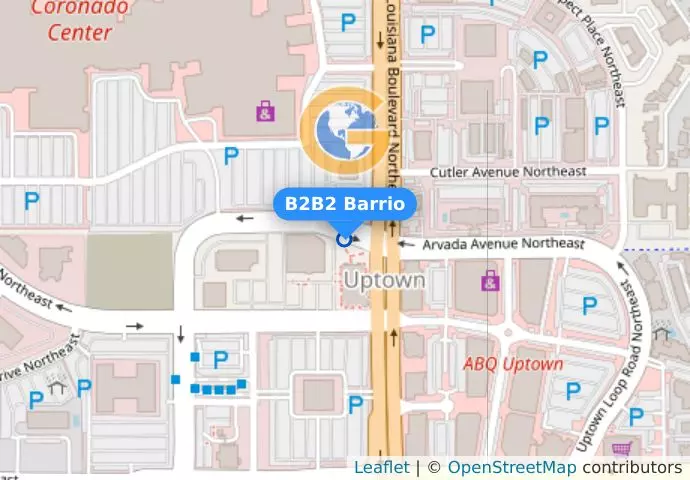
Task: Open the OpenStreetMap contributors link
Action: point(511,467)
